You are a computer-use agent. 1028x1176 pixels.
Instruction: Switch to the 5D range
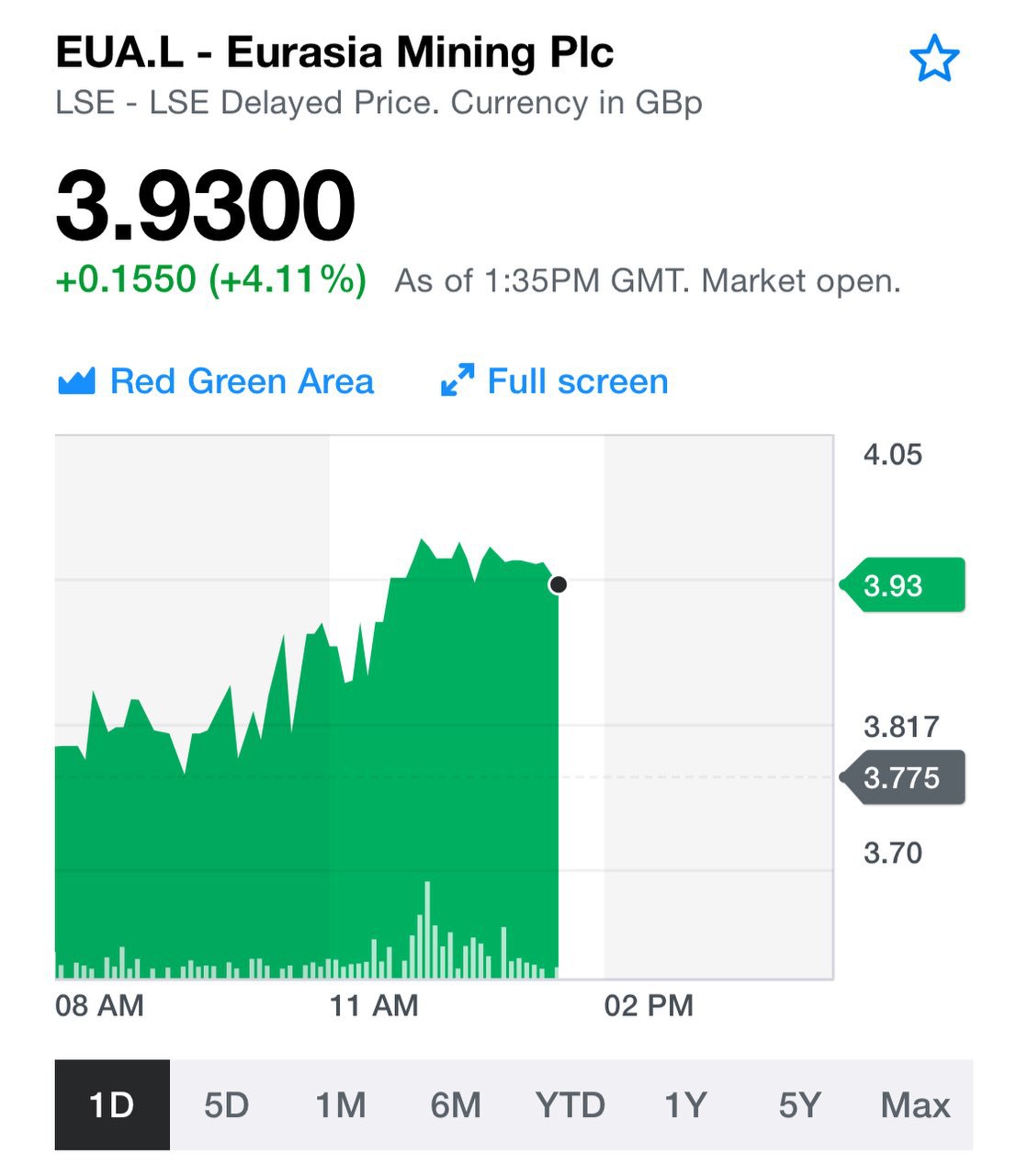(226, 1104)
